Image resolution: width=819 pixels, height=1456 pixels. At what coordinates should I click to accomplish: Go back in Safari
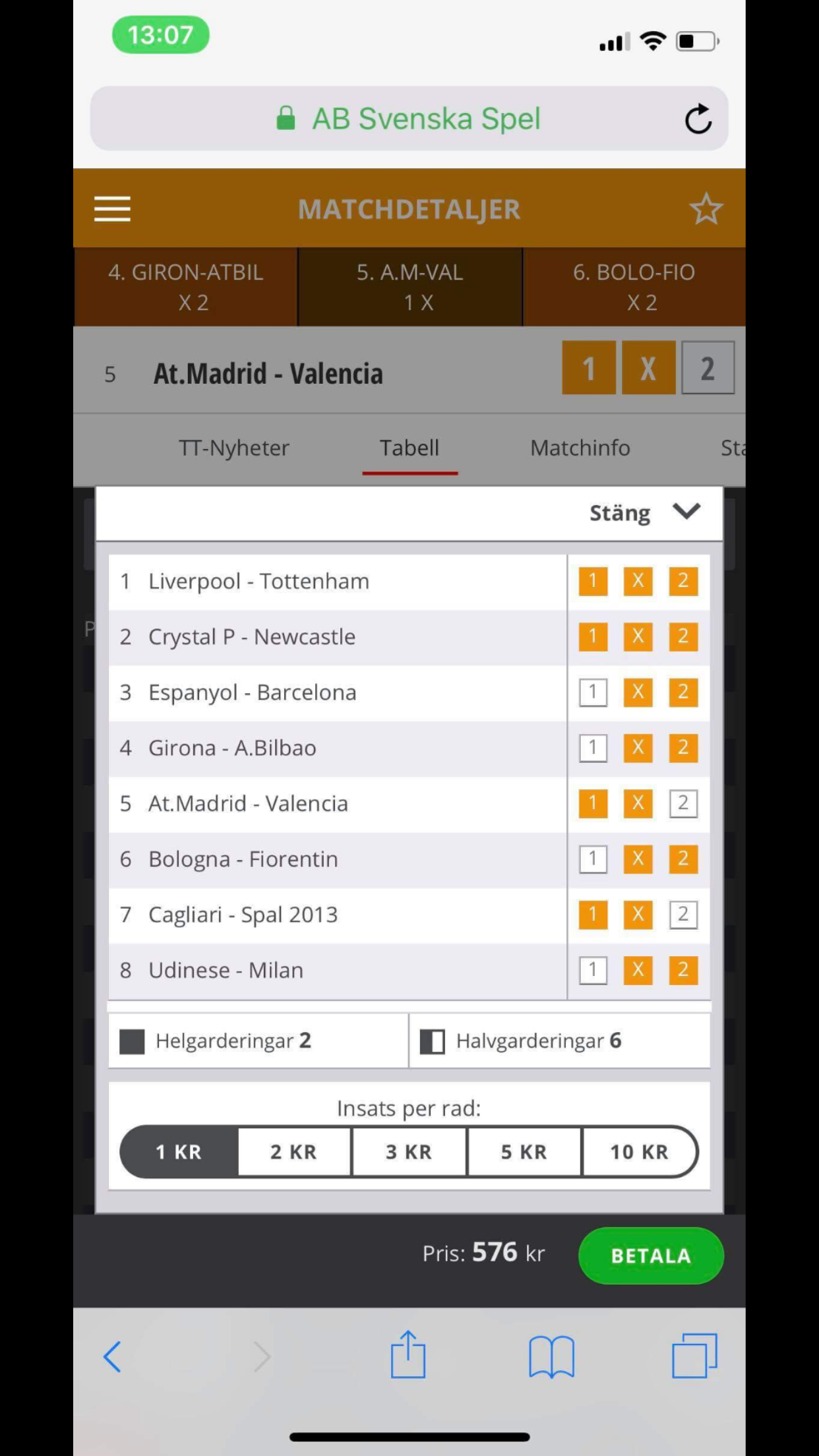(x=112, y=1356)
